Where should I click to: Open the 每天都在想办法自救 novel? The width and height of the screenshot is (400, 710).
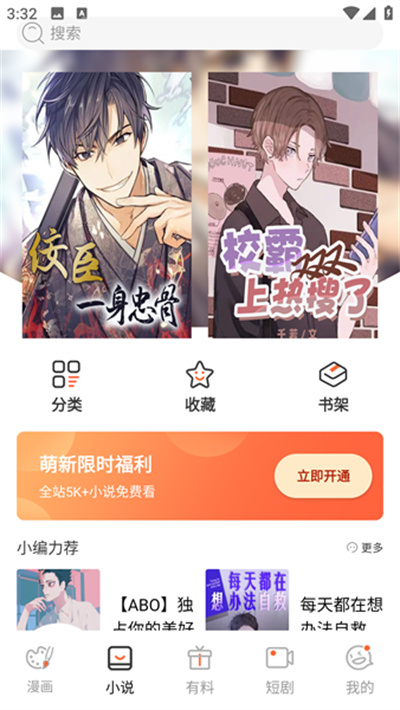pyautogui.click(x=294, y=600)
